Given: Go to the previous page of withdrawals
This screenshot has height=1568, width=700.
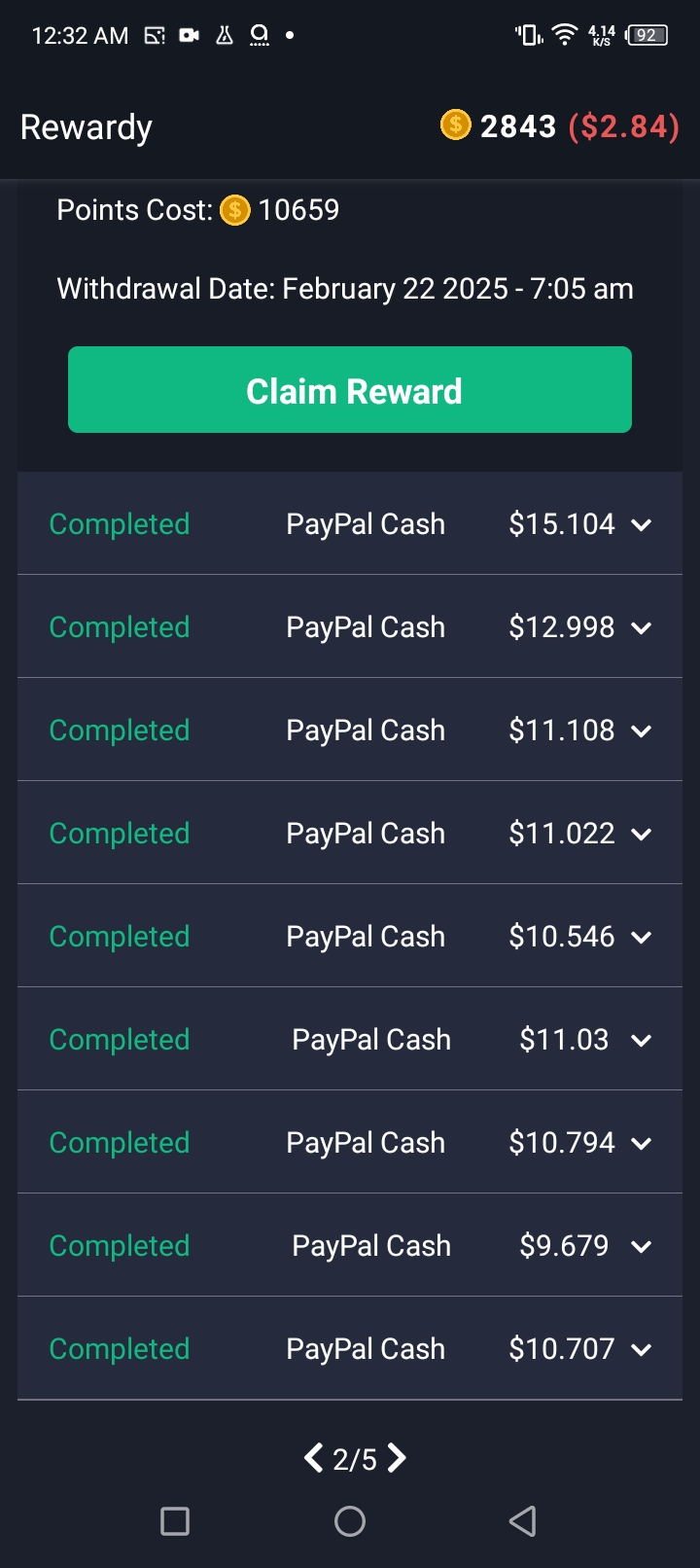Looking at the screenshot, I should (313, 1458).
